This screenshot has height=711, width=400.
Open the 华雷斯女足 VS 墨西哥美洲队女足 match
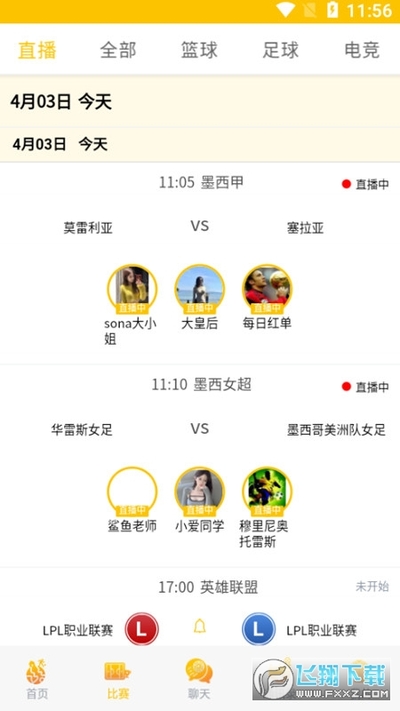click(200, 429)
